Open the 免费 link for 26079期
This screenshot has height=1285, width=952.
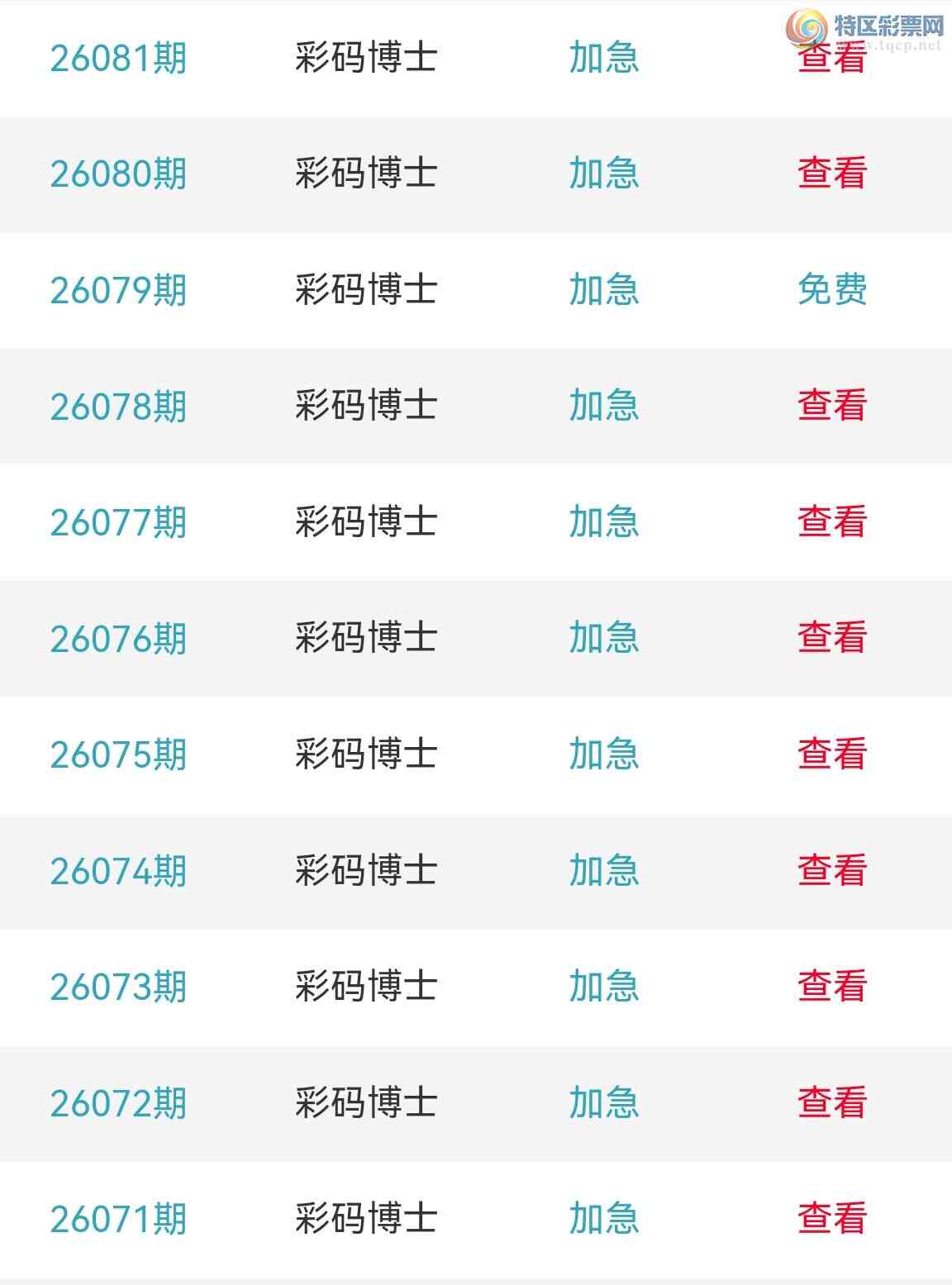(x=831, y=290)
